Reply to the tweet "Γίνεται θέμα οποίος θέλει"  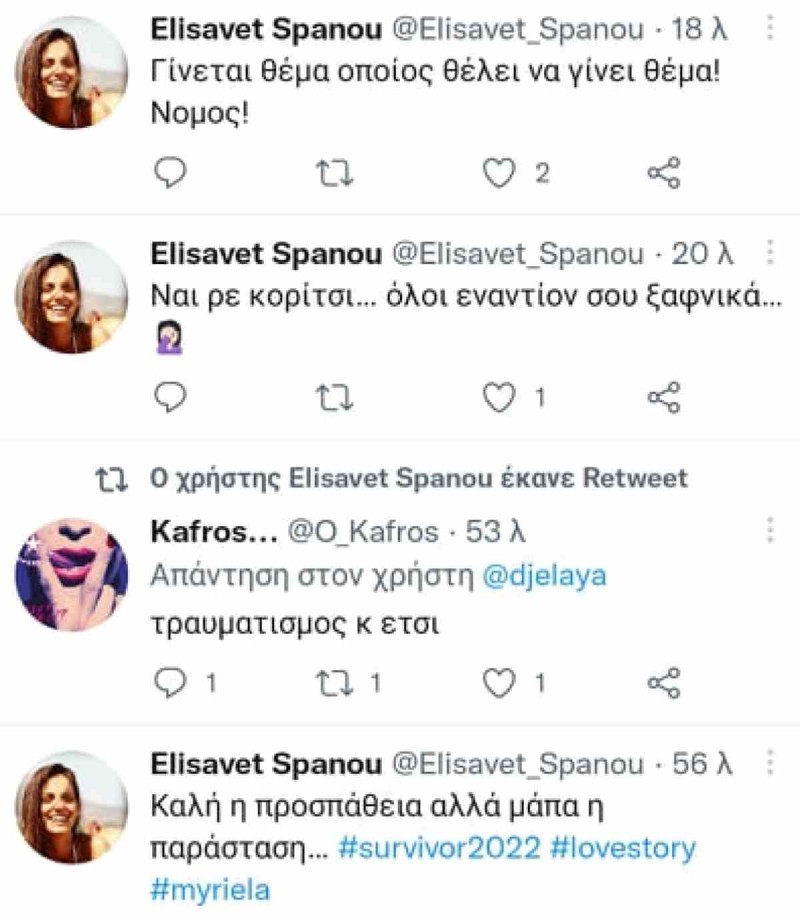[x=170, y=173]
